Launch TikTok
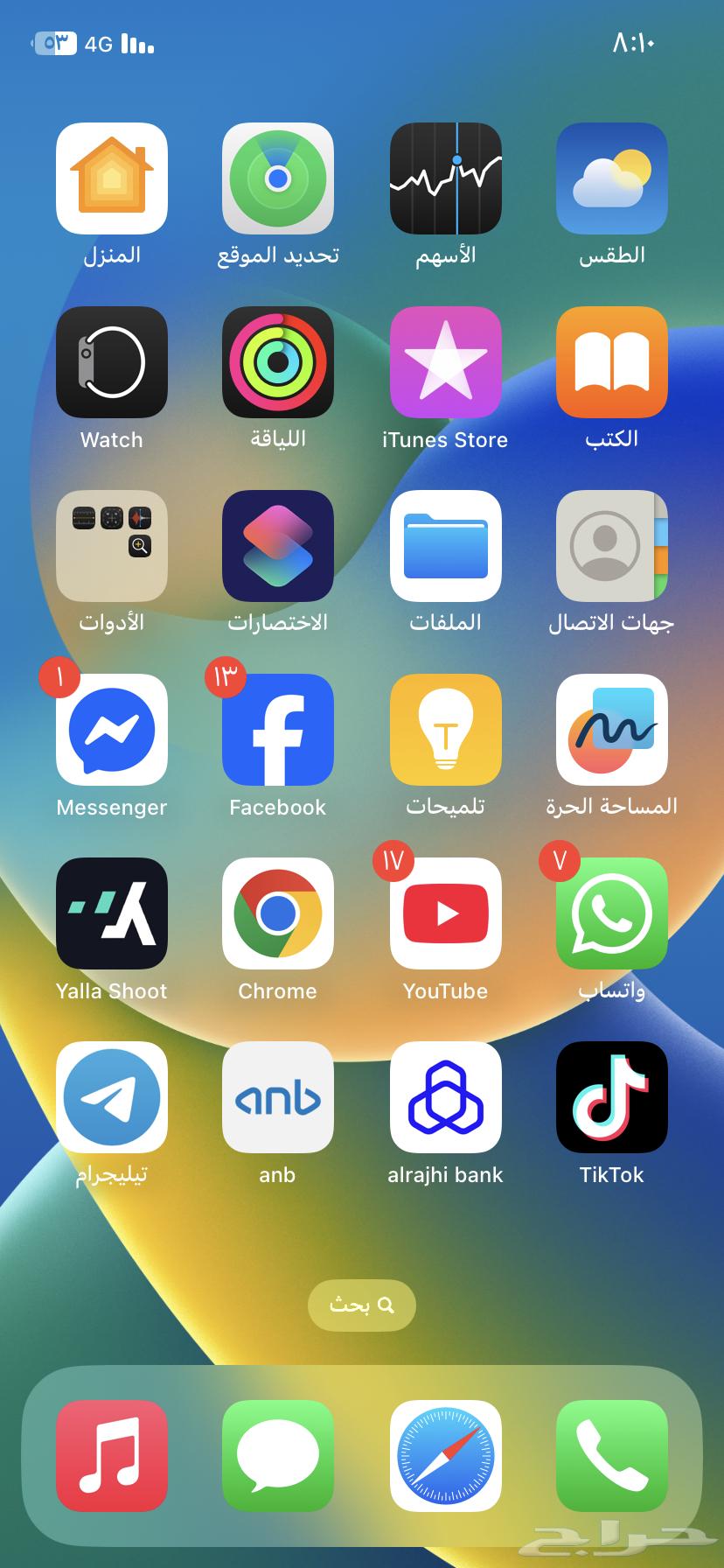The image size is (724, 1568). pos(611,1097)
